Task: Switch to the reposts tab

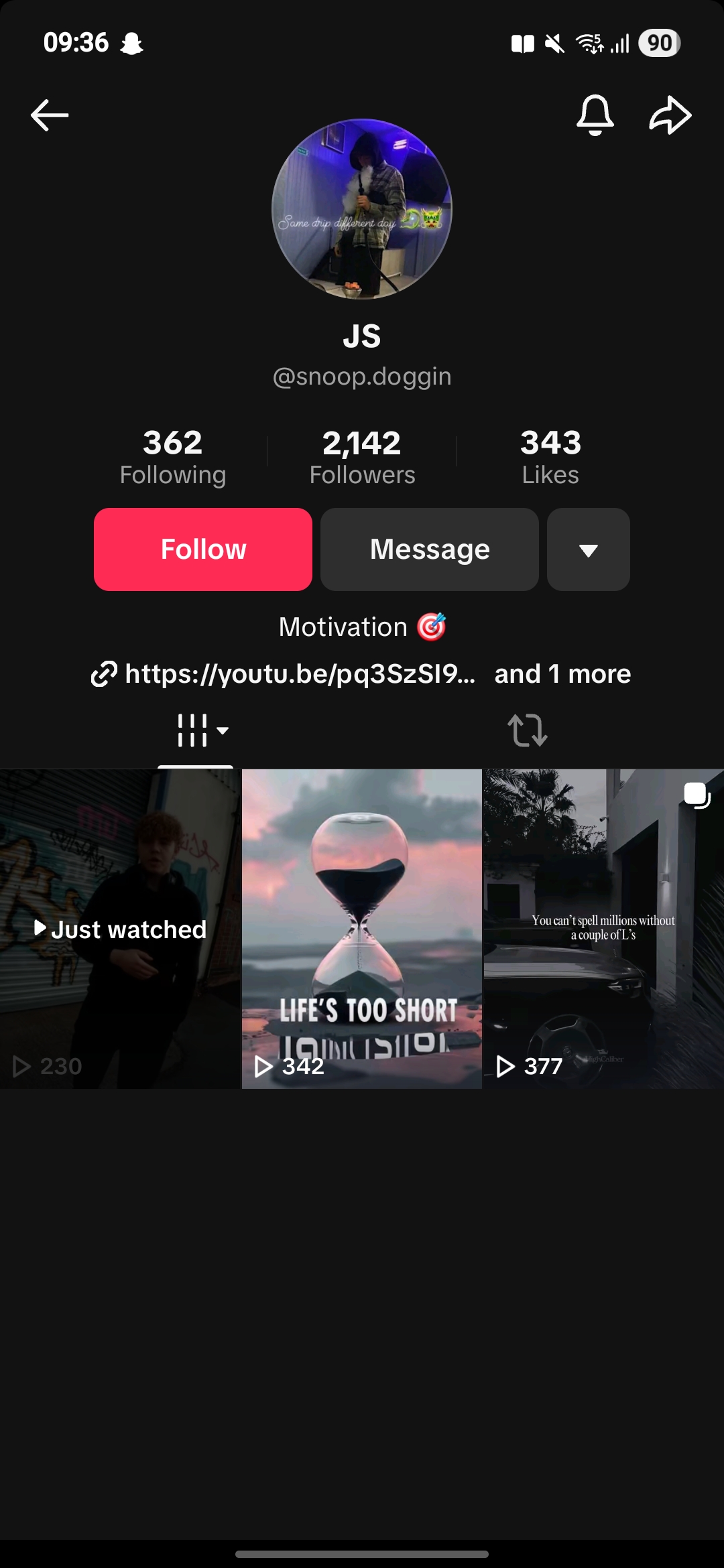Action: coord(528,730)
